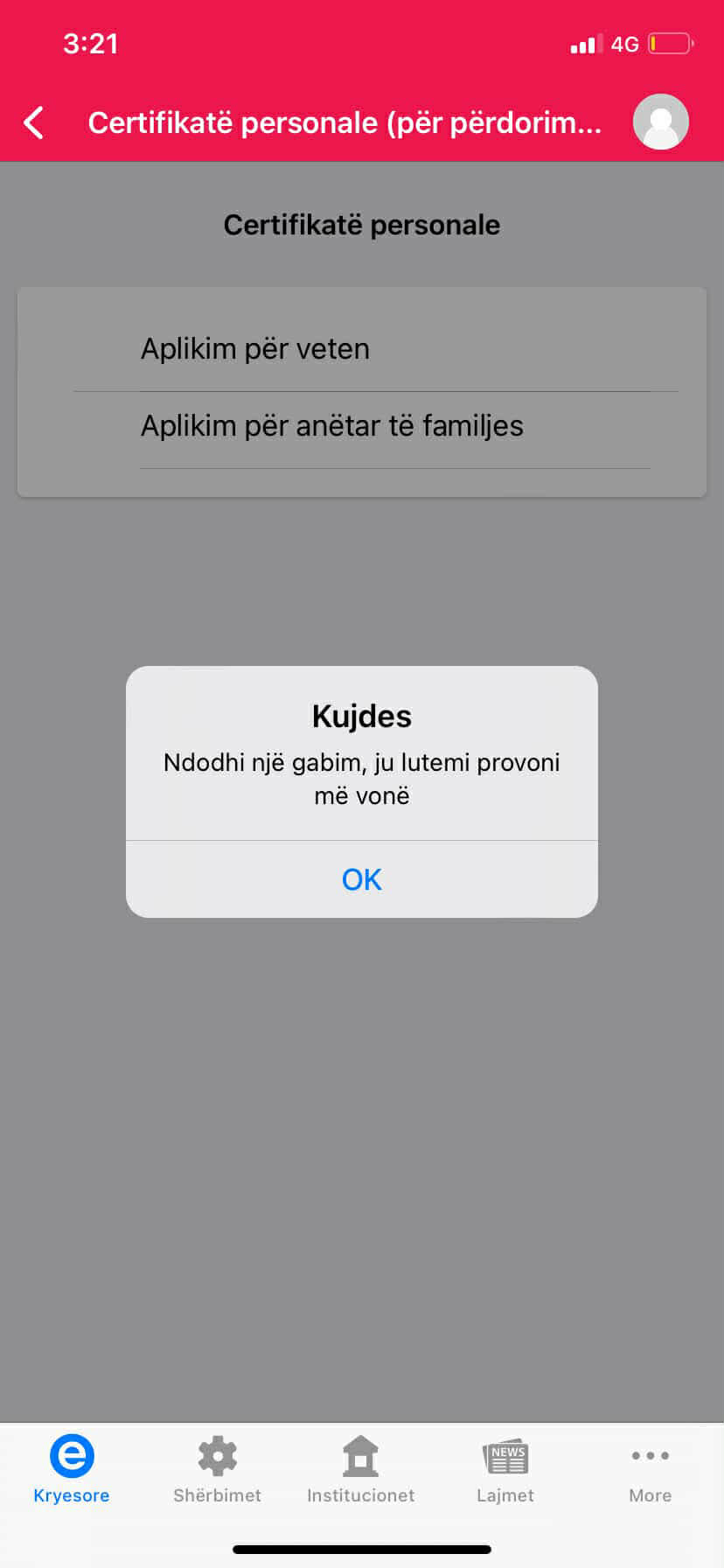Dismiss the Kujdes alert with OK
Viewport: 724px width, 1568px height.
[x=361, y=879]
